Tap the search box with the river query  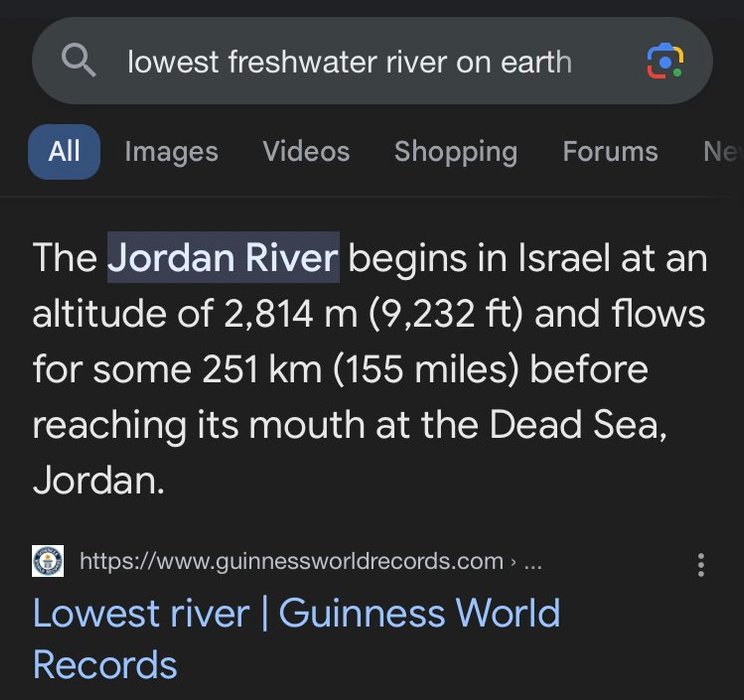point(350,63)
